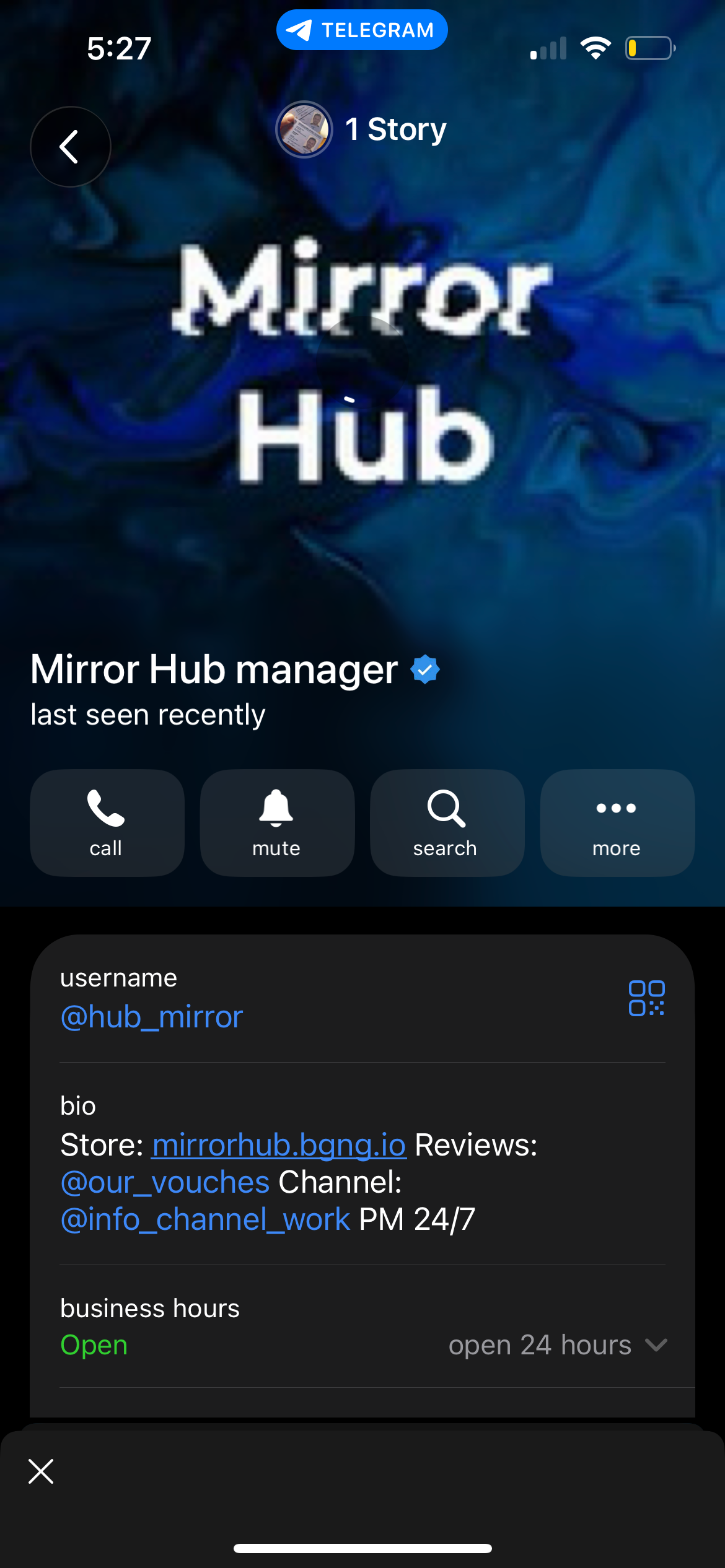This screenshot has width=725, height=1568.
Task: Call Mirror Hub manager
Action: (x=107, y=822)
